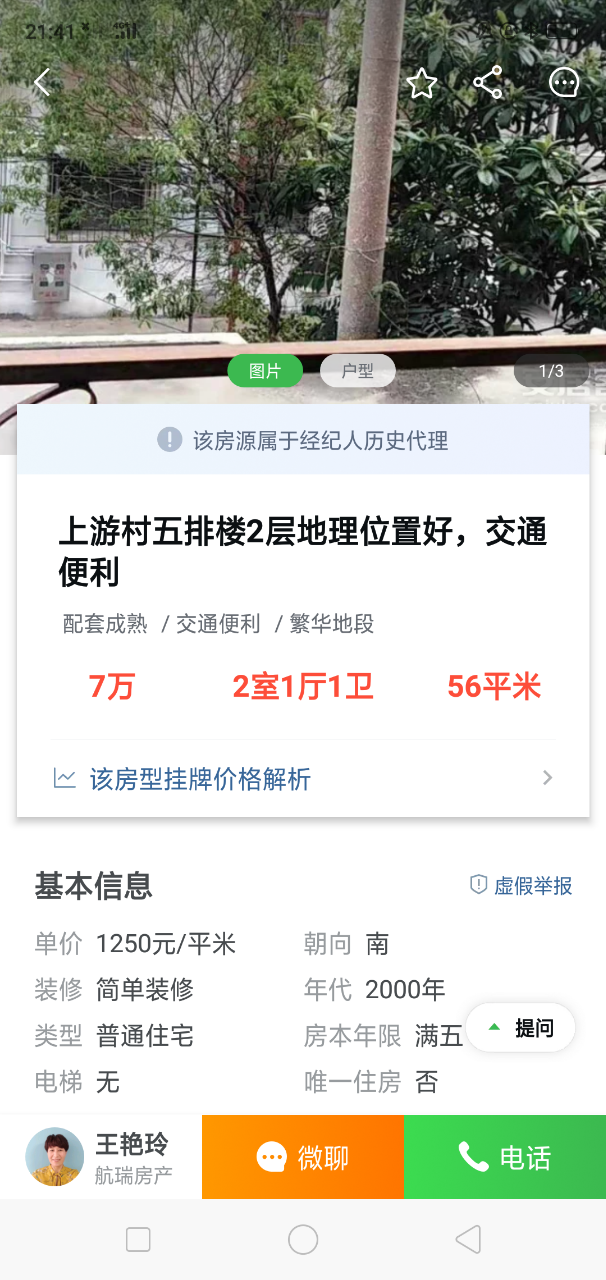Share this house listing
Viewport: 606px width, 1280px height.
coord(487,83)
